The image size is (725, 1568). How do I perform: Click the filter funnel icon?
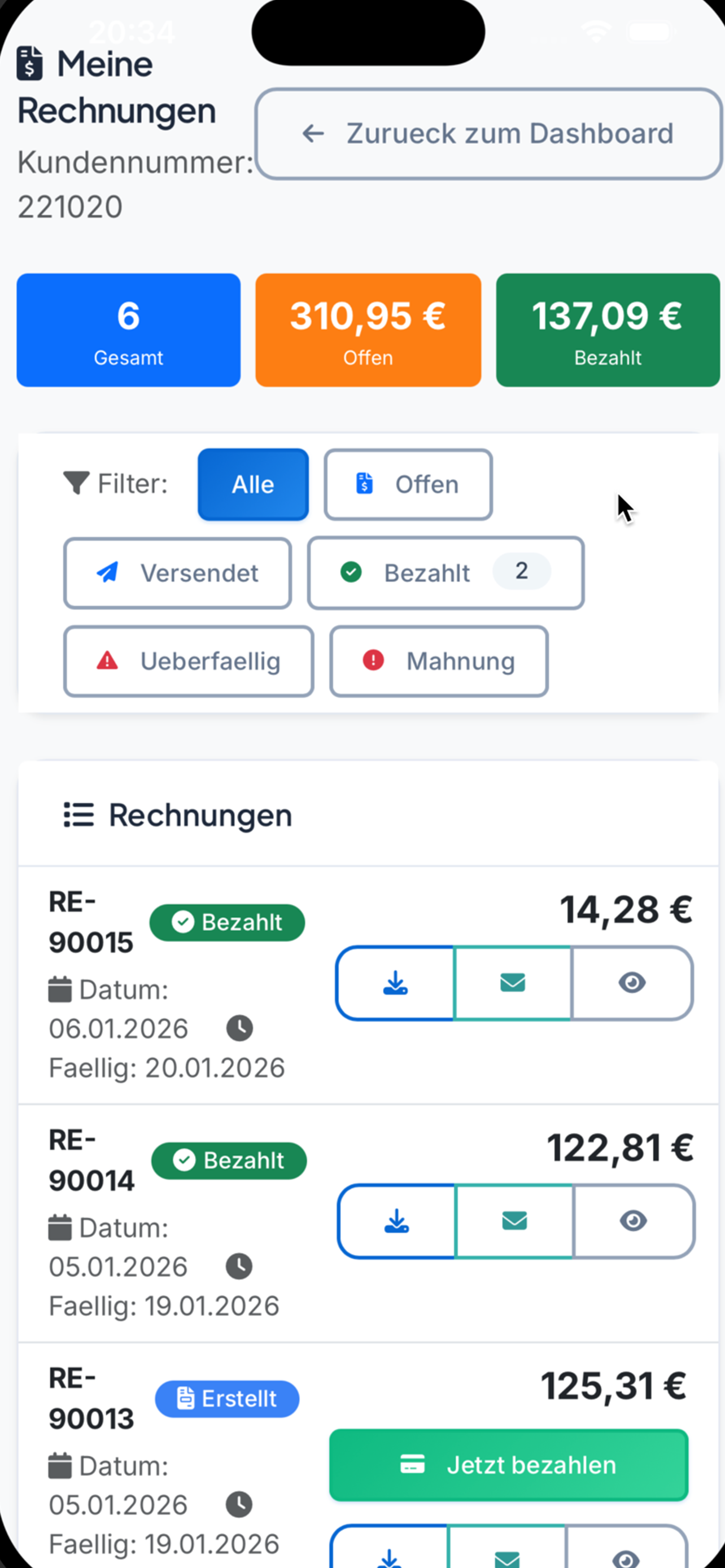[x=76, y=483]
